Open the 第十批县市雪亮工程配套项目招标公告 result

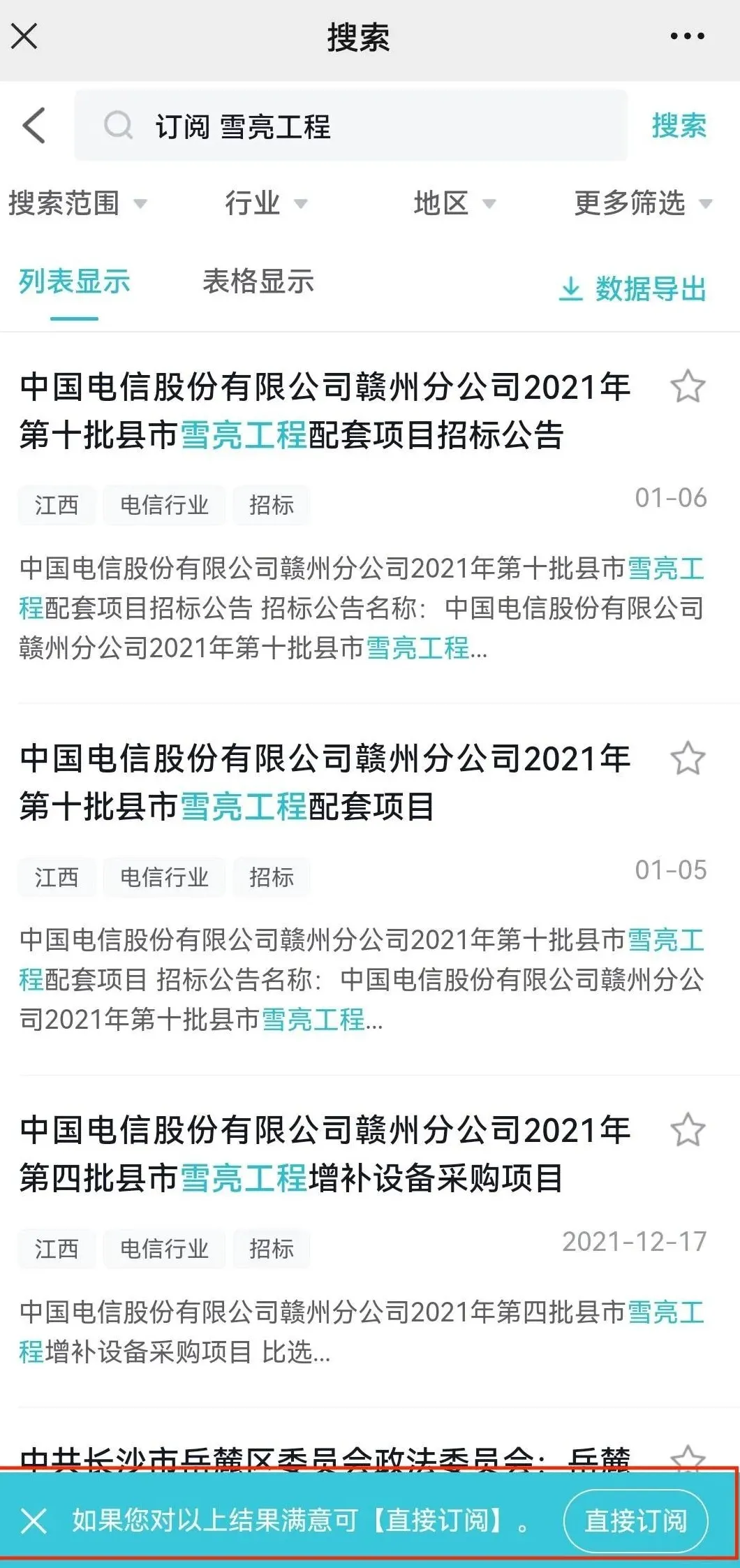coord(325,411)
